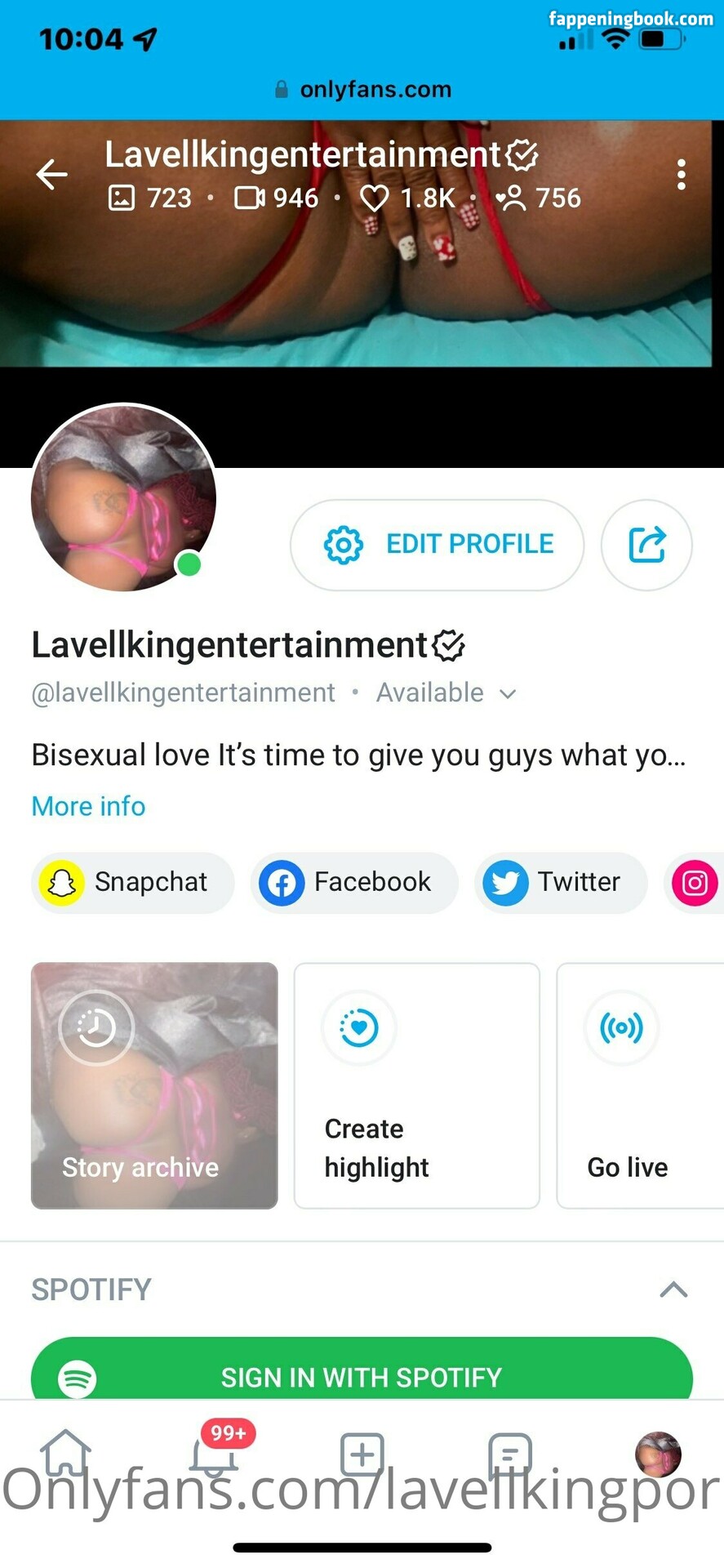Image resolution: width=724 pixels, height=1568 pixels.
Task: Start a stream with Go live
Action: [x=640, y=1085]
